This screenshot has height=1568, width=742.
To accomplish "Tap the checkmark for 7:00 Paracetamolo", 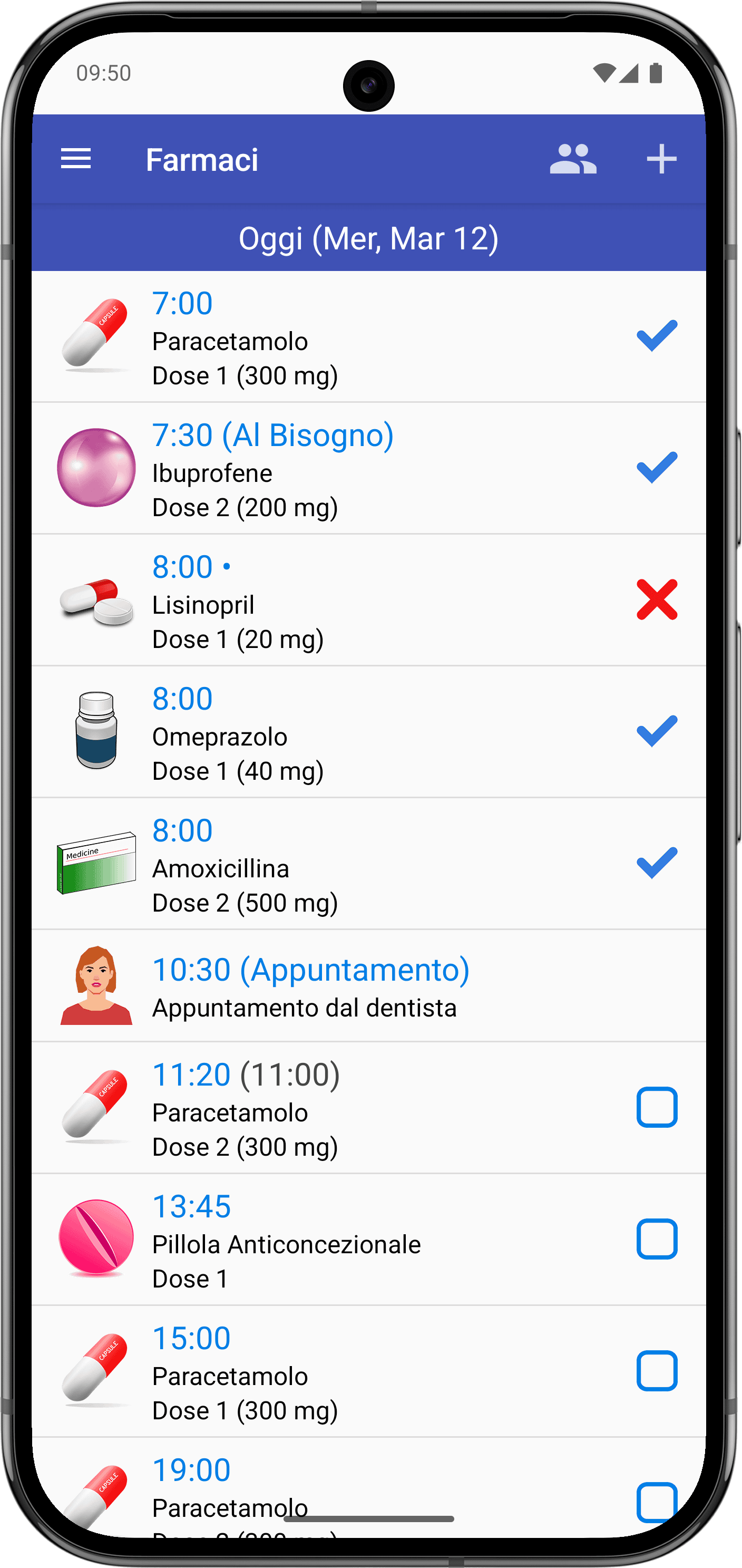I will tap(657, 336).
